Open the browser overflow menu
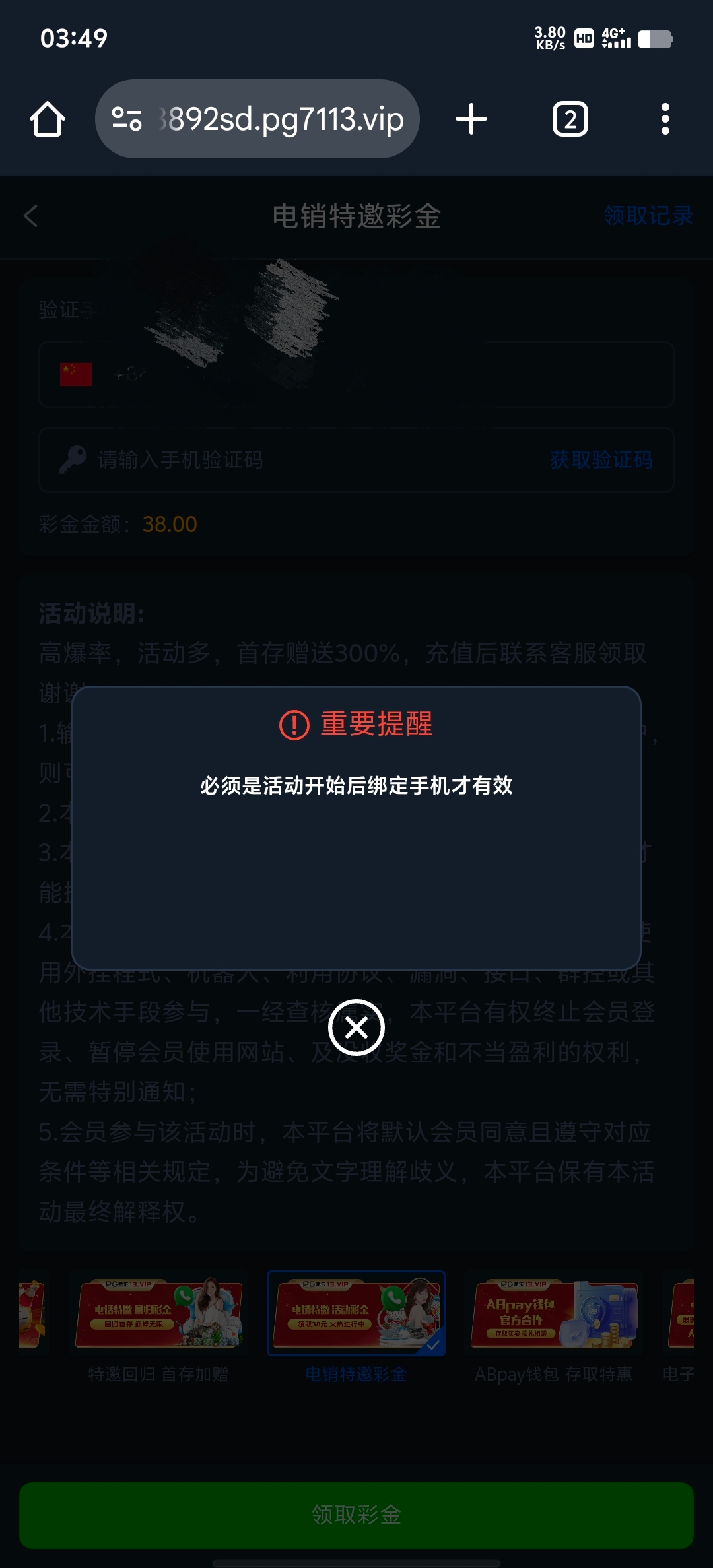713x1568 pixels. coord(665,119)
